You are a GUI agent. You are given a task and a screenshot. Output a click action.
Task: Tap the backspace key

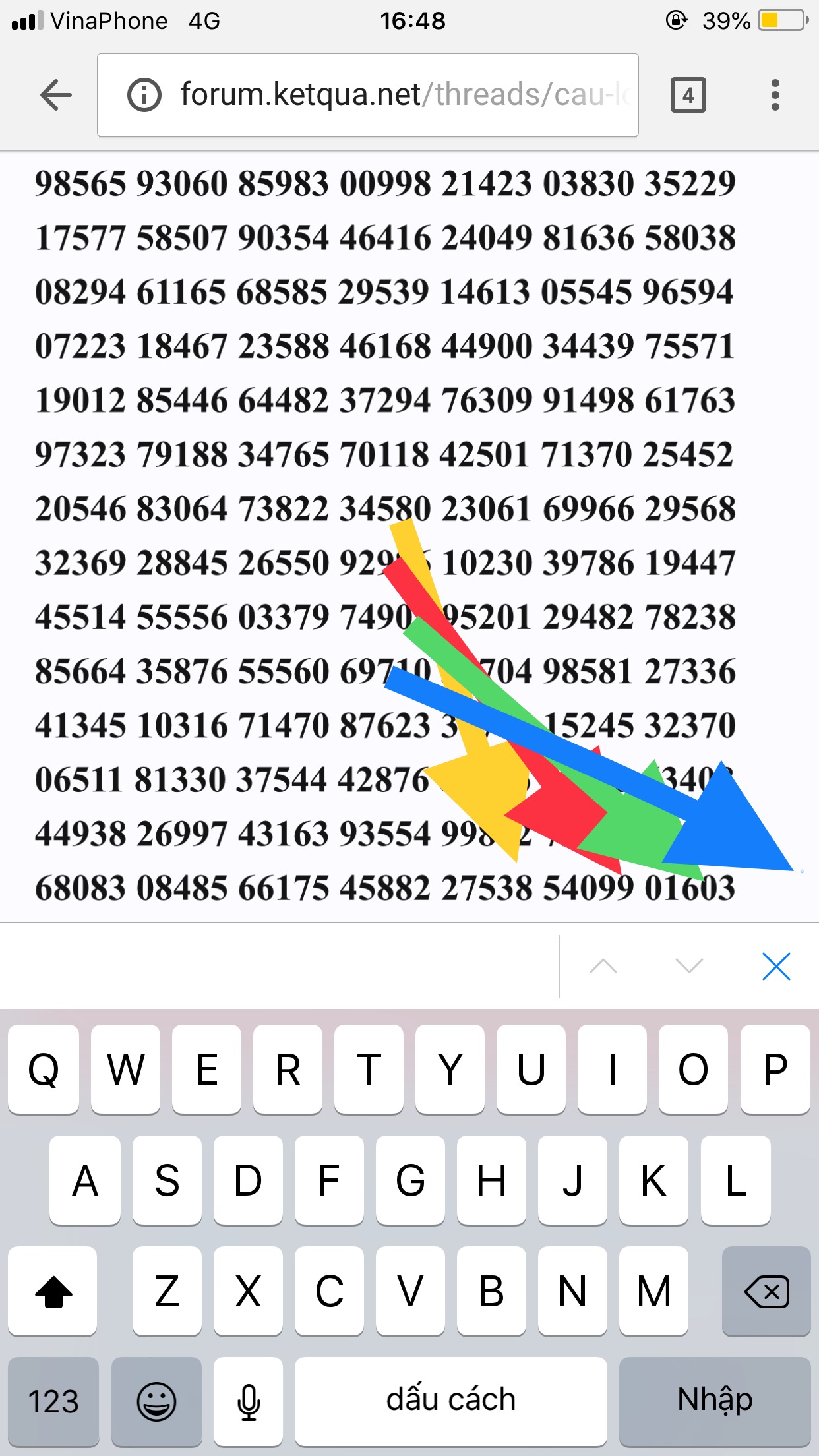pos(766,1292)
